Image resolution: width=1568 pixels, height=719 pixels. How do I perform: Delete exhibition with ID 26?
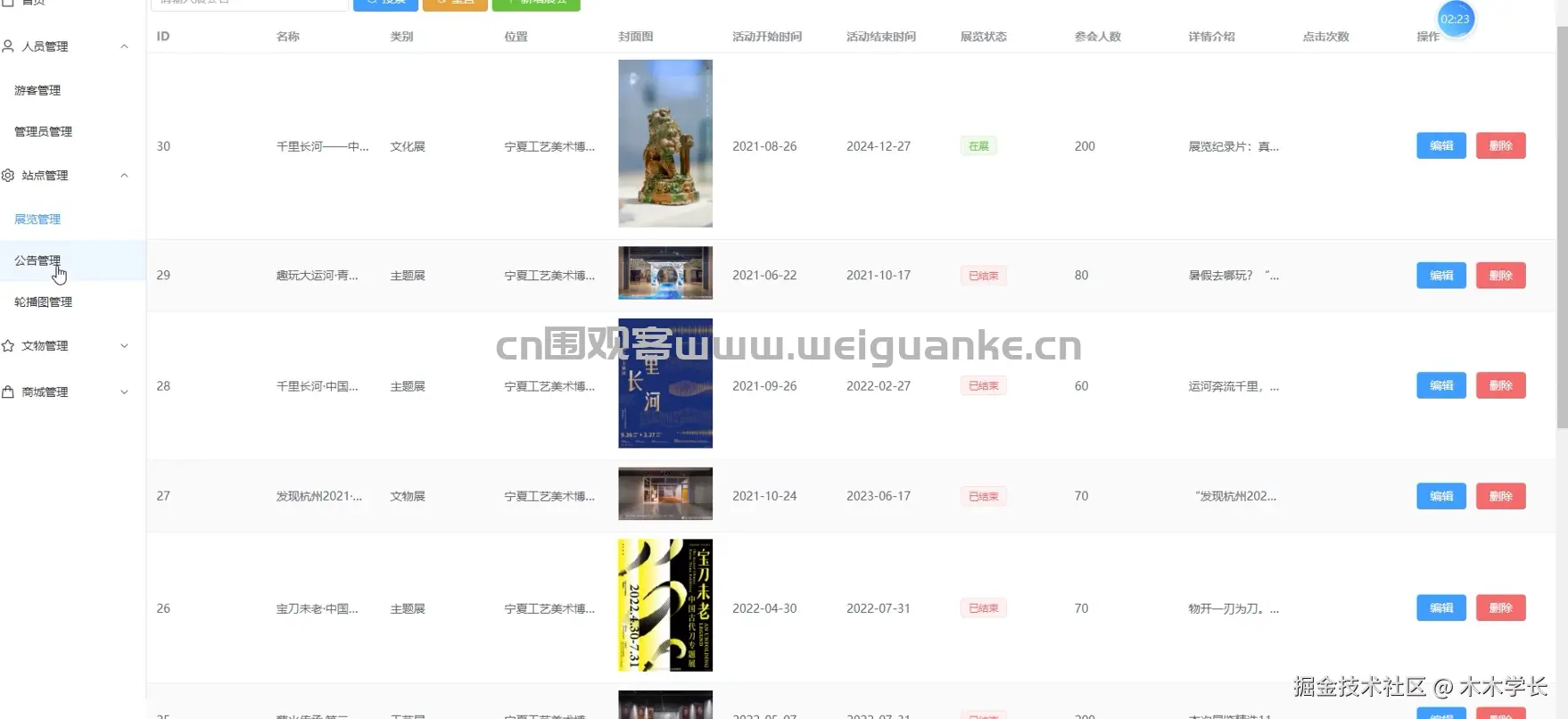pyautogui.click(x=1500, y=607)
